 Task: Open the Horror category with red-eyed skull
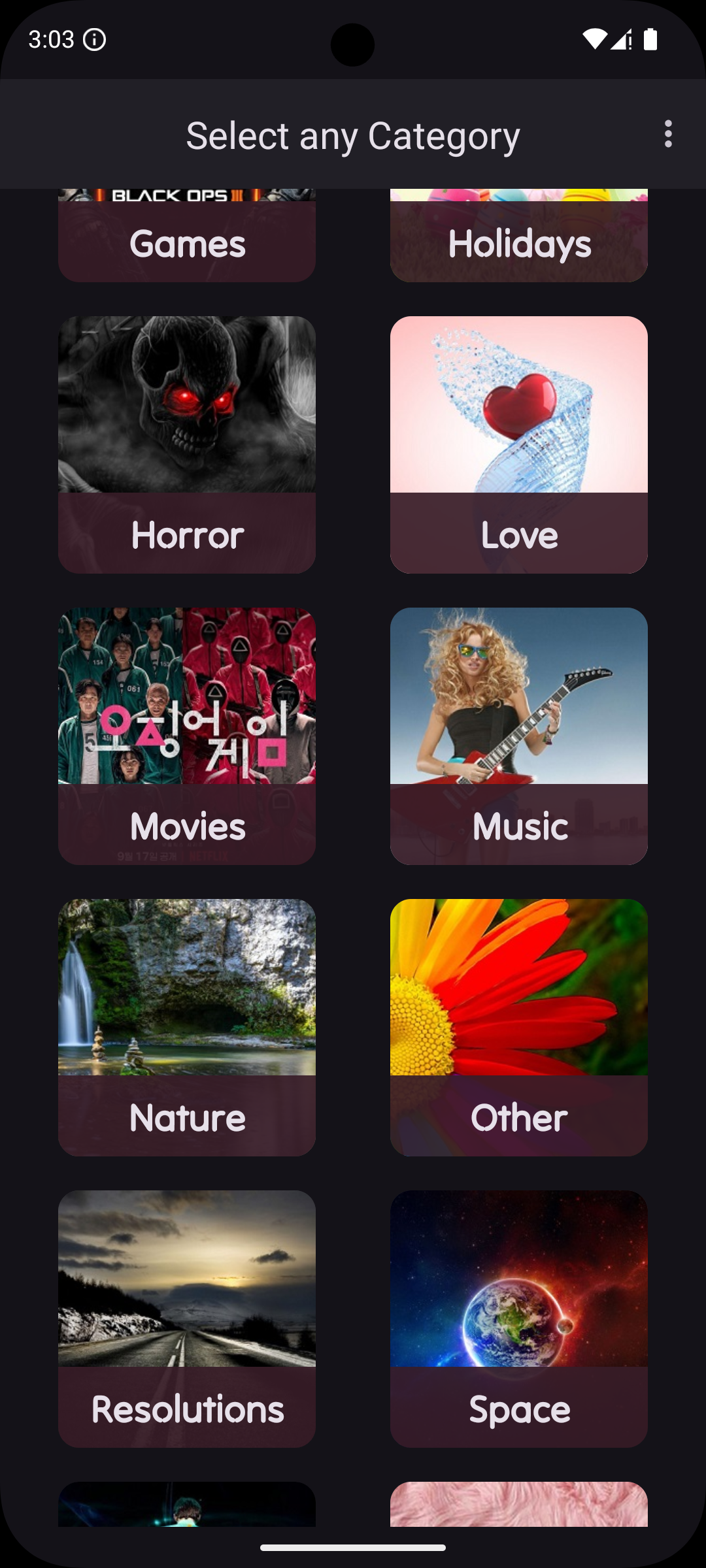click(x=186, y=444)
